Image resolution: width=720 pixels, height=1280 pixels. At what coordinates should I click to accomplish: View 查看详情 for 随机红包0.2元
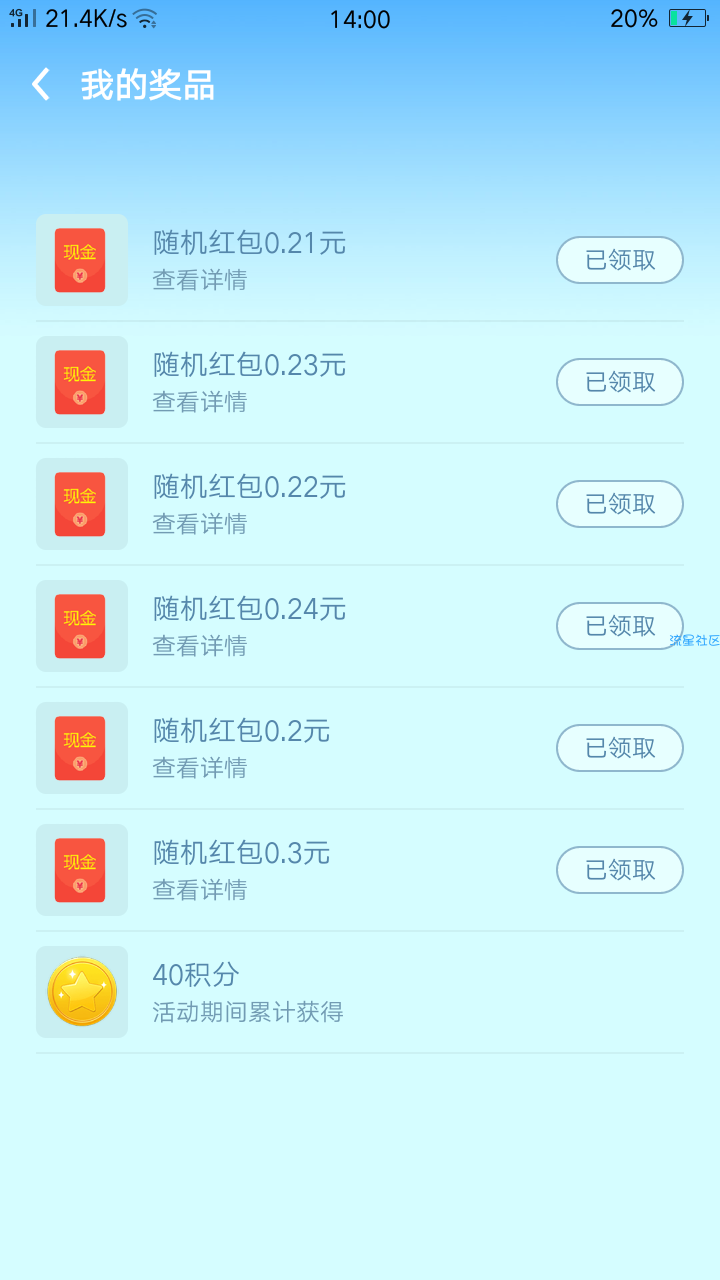point(200,768)
